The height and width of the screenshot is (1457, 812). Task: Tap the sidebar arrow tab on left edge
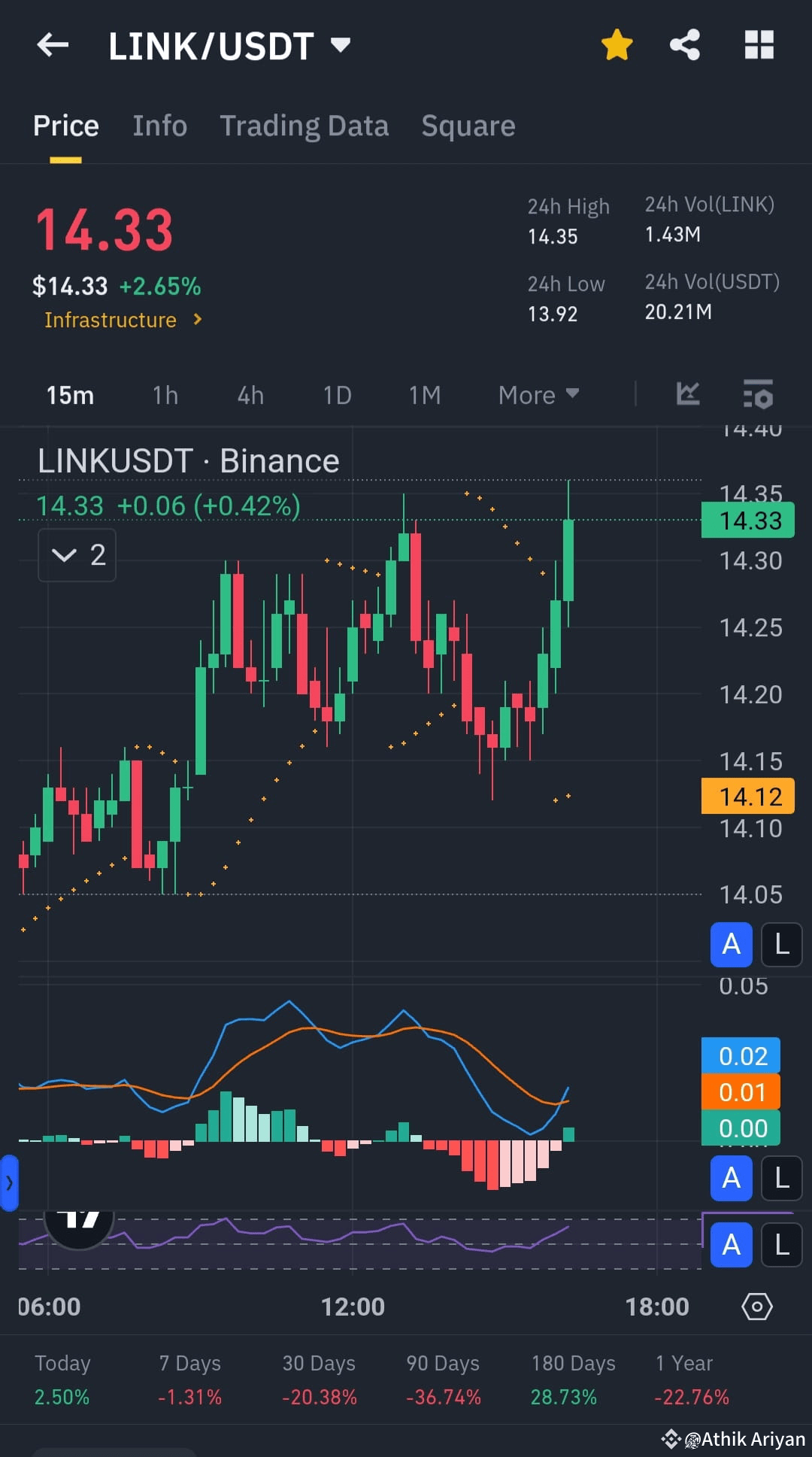pyautogui.click(x=8, y=1182)
